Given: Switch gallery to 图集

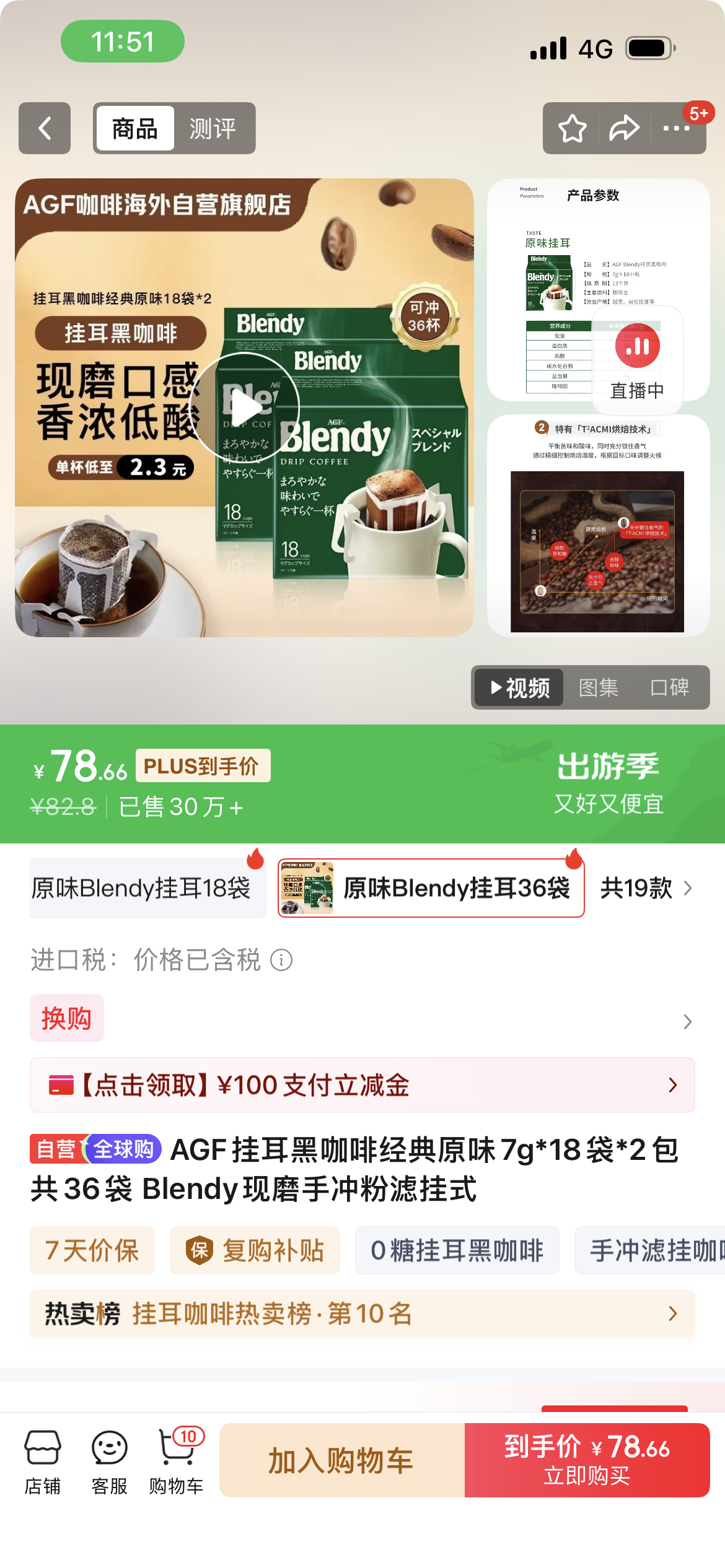Looking at the screenshot, I should pos(598,687).
